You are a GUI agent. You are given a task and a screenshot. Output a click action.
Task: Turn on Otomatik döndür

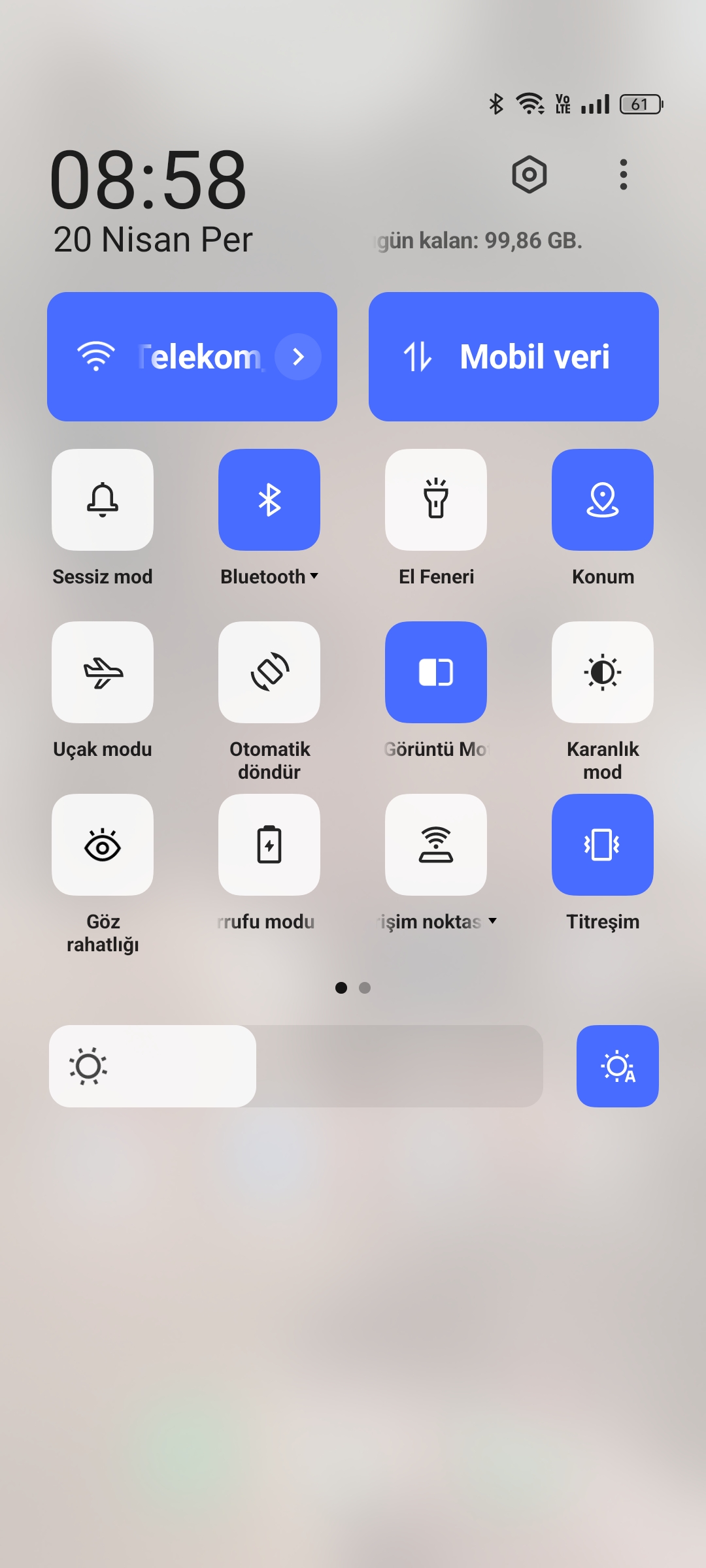click(x=269, y=672)
